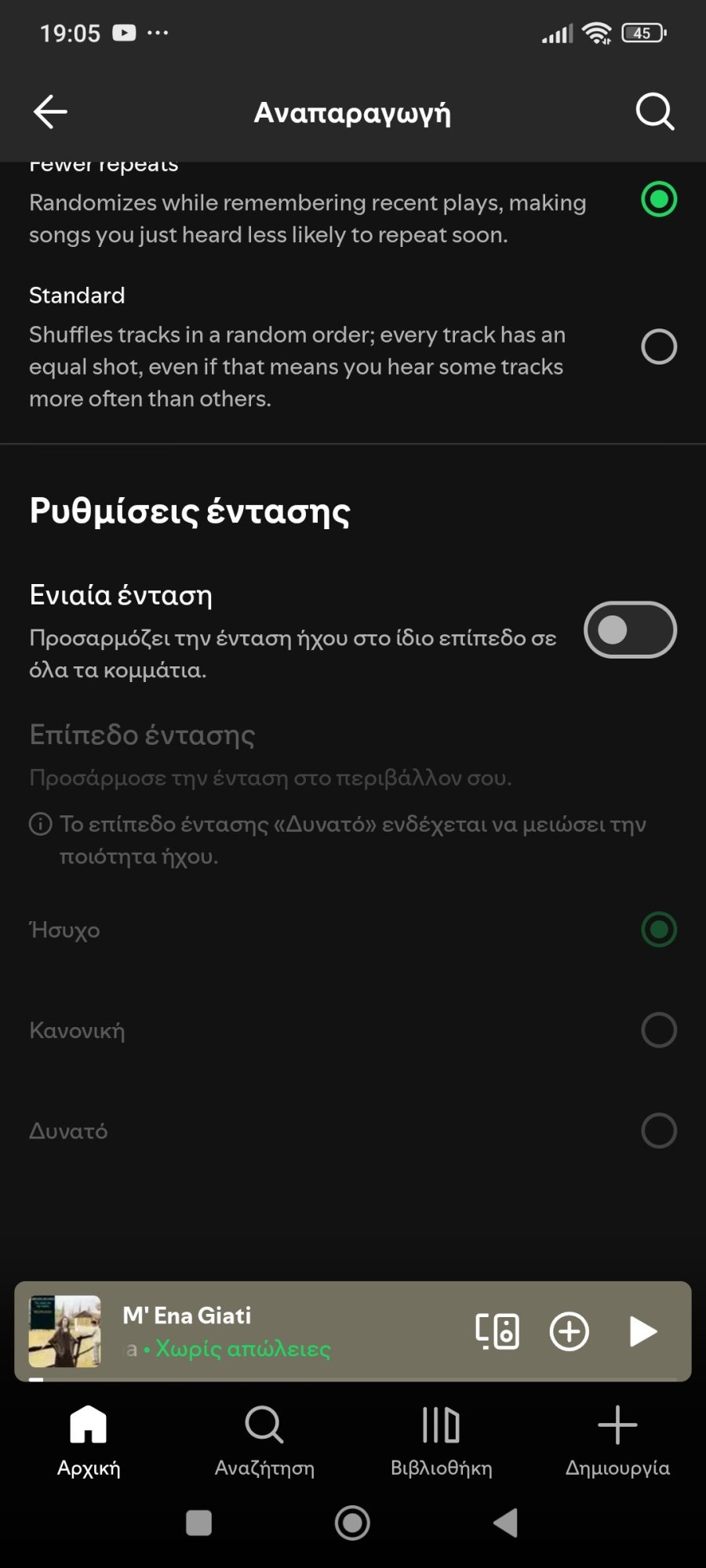Select the Standard shuffle option

(659, 346)
